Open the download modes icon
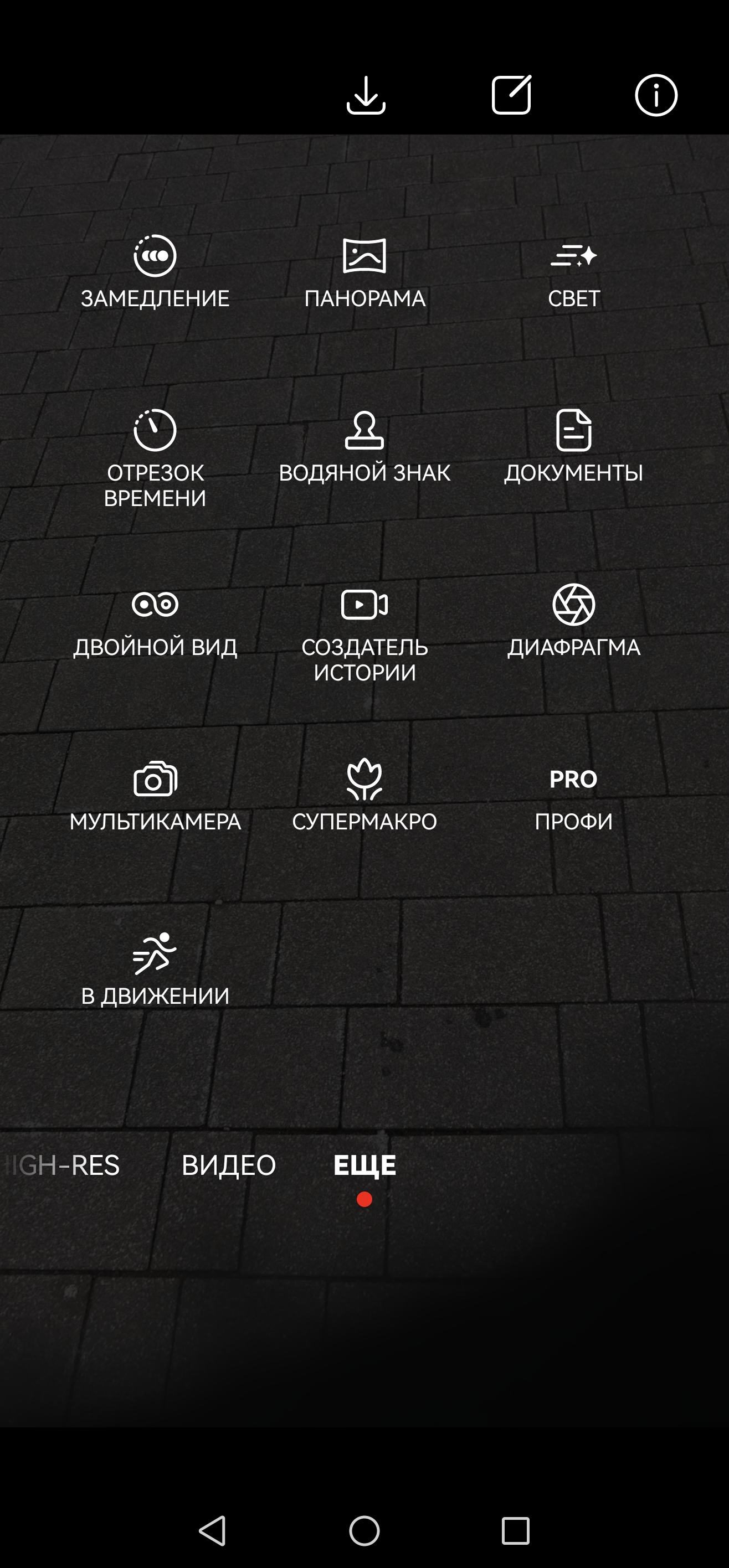Image resolution: width=729 pixels, height=1568 pixels. (366, 96)
